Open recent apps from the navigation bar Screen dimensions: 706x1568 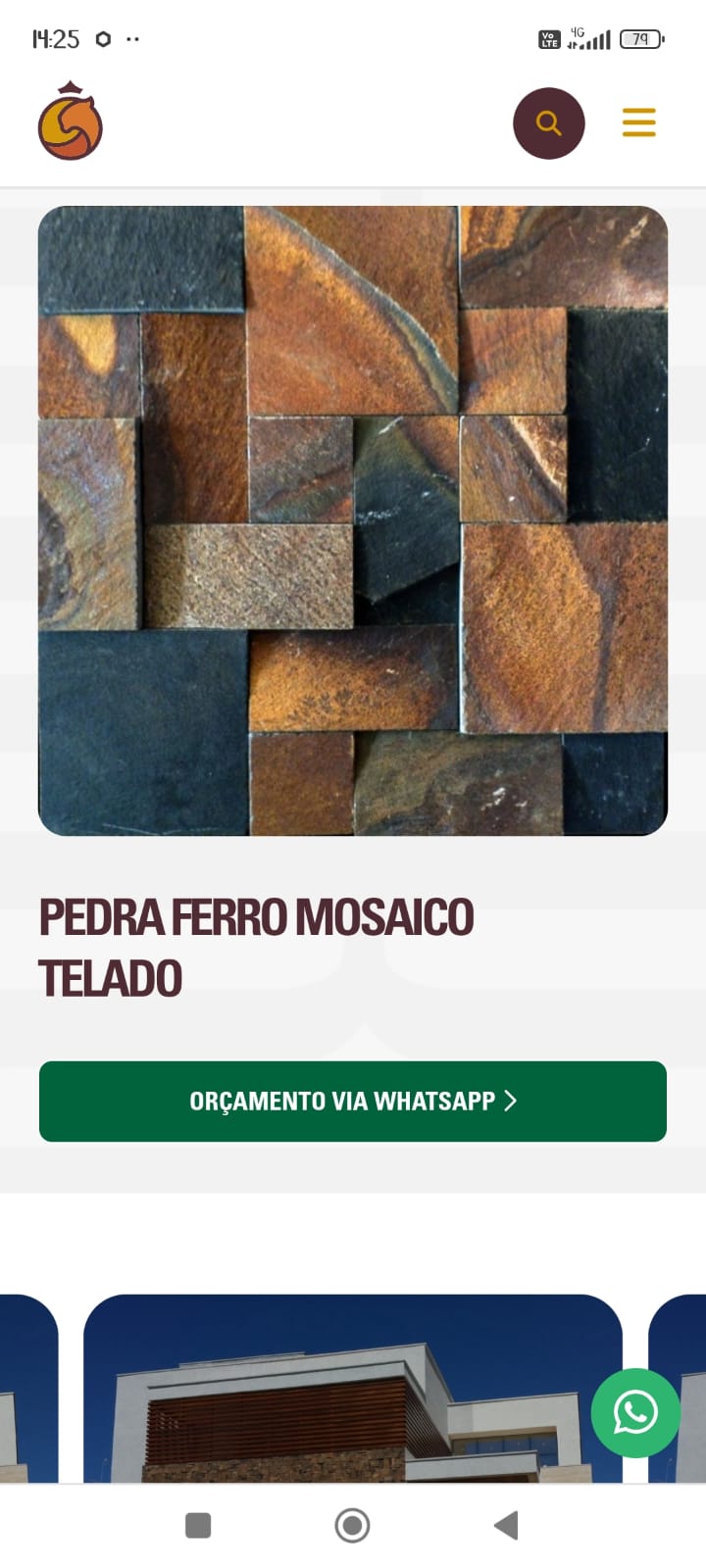(x=198, y=1525)
